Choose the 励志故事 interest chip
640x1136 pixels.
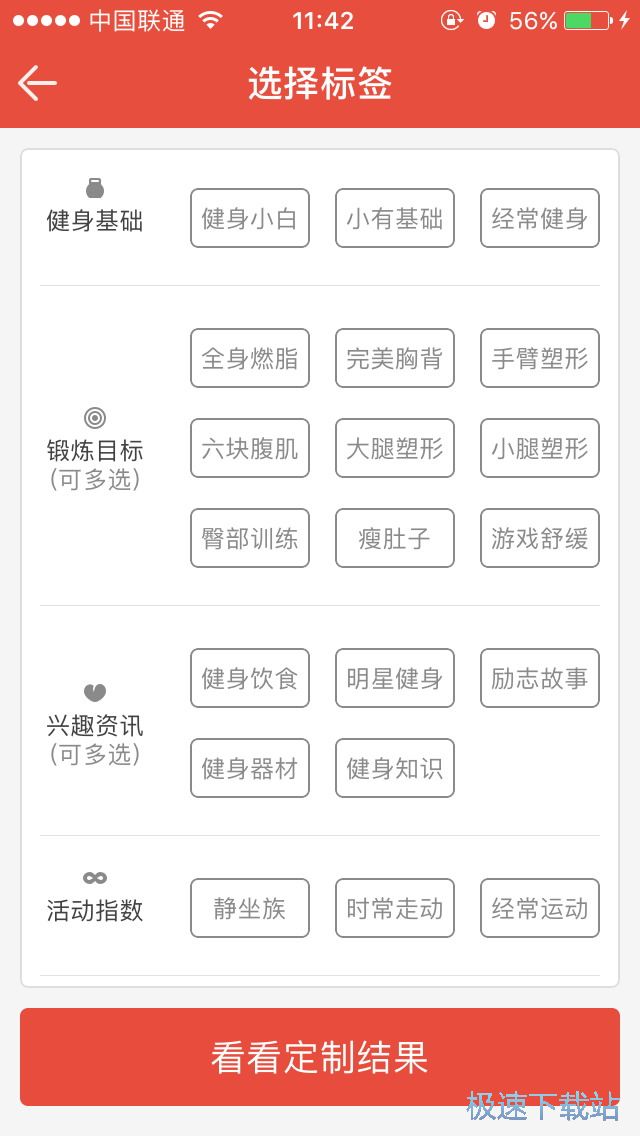click(540, 678)
